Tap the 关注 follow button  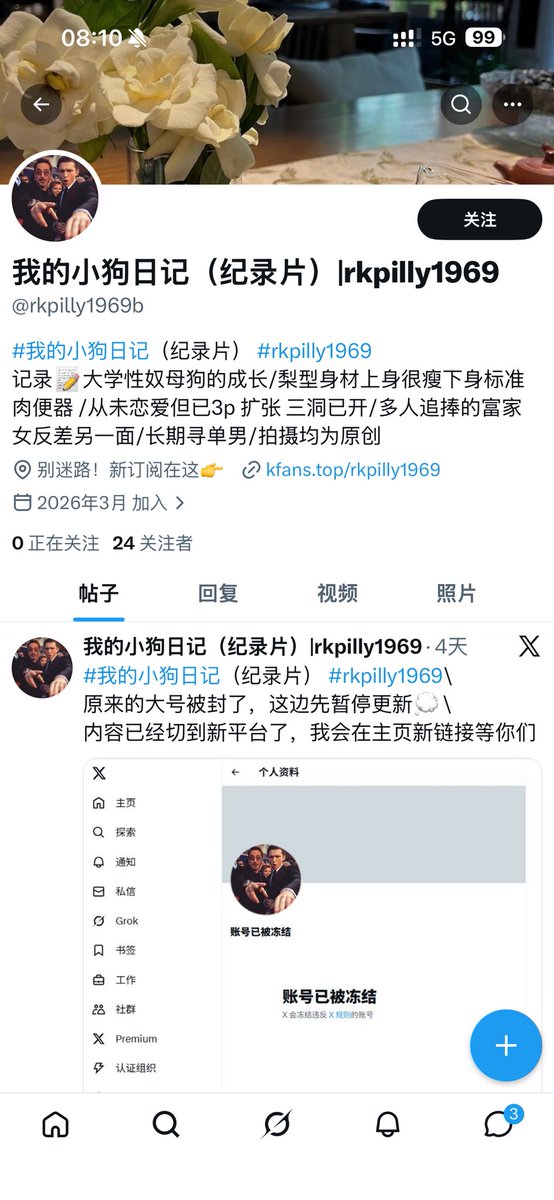[479, 219]
